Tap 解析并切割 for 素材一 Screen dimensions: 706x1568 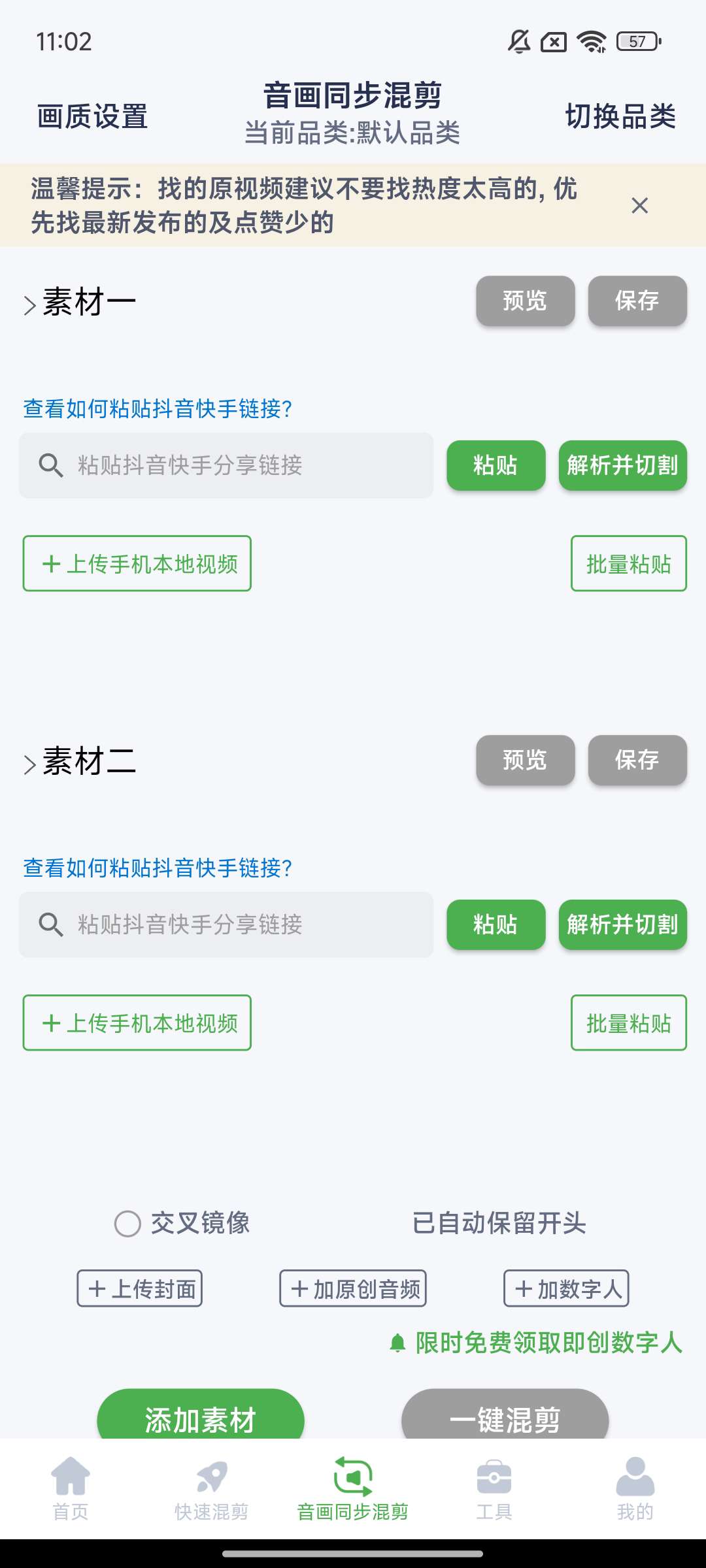(x=622, y=465)
